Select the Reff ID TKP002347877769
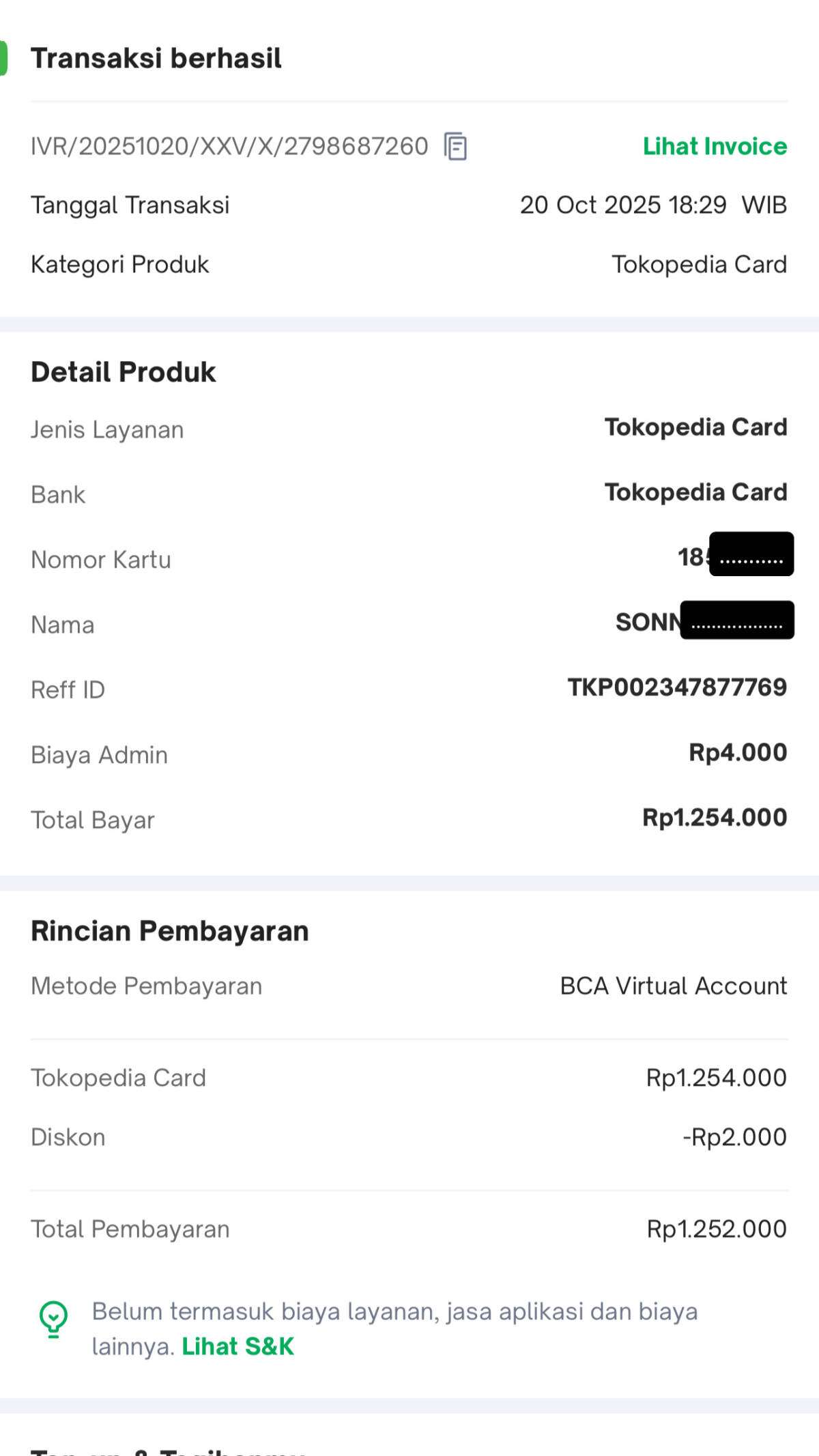 pos(678,689)
